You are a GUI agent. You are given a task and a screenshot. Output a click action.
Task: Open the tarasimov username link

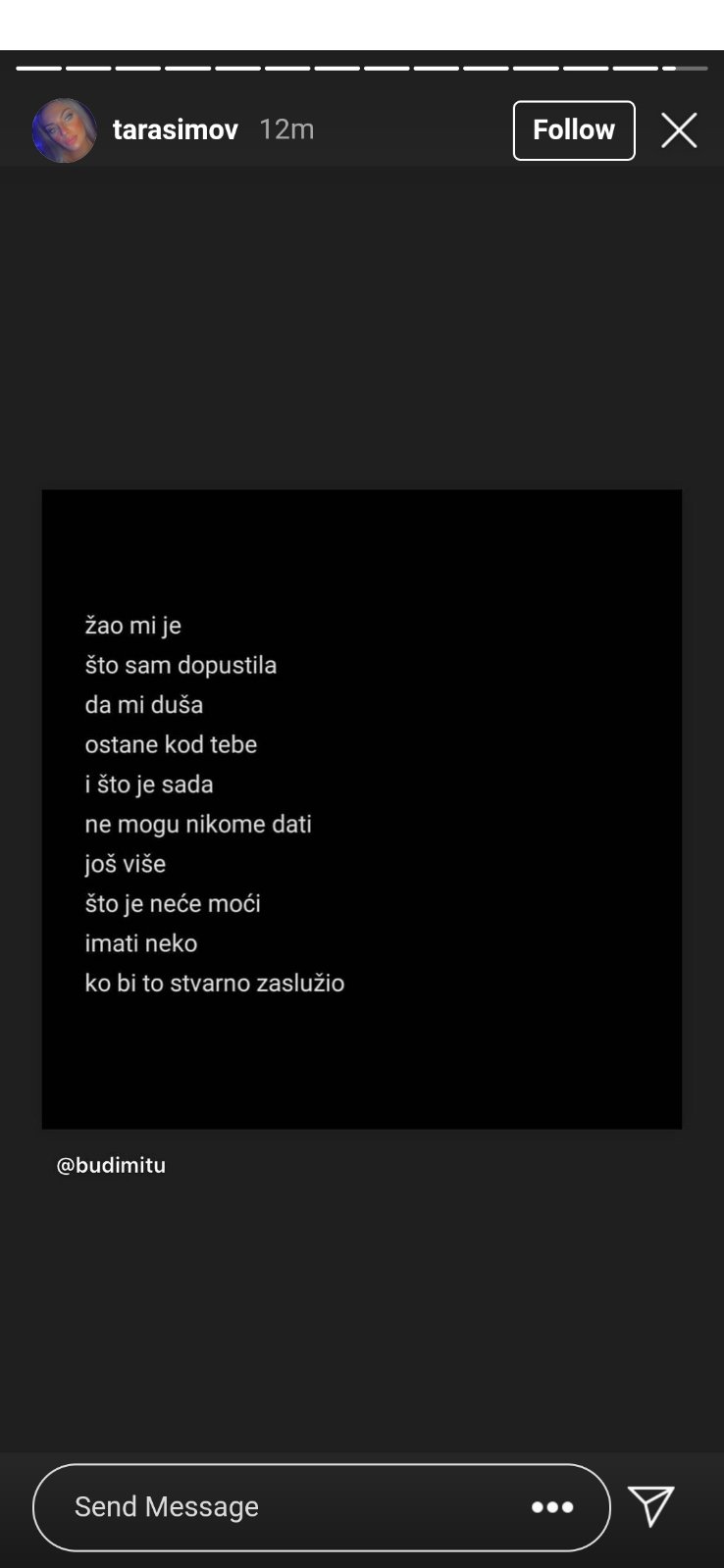coord(175,130)
